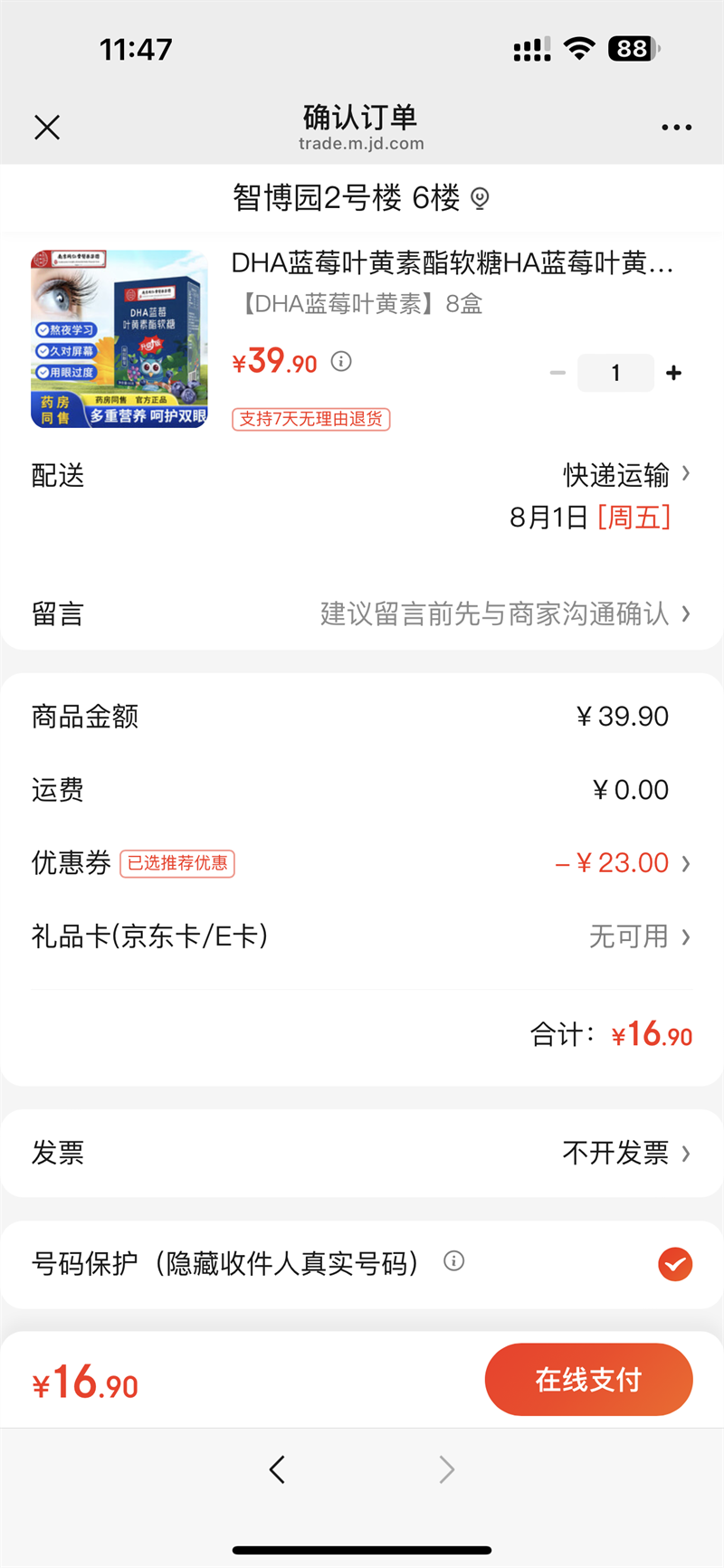Show 号码保护 info tooltip
The image size is (724, 1568).
[454, 1261]
